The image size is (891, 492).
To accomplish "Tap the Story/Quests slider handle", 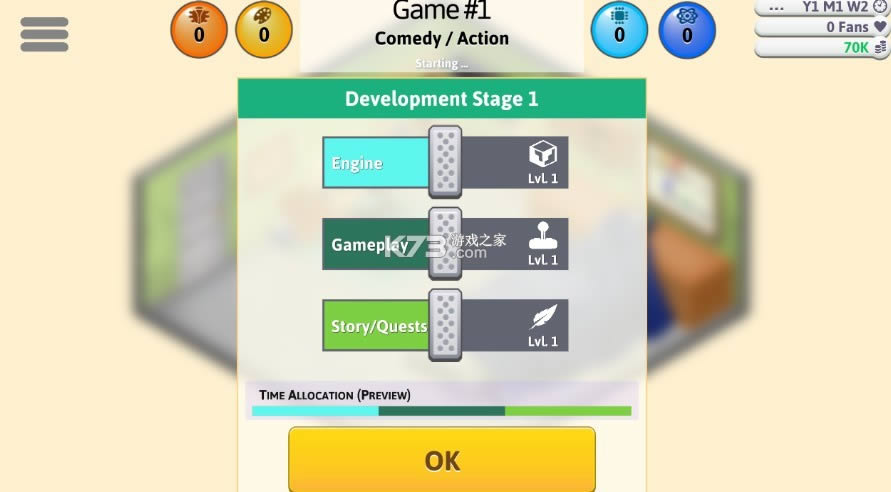I will tap(445, 325).
